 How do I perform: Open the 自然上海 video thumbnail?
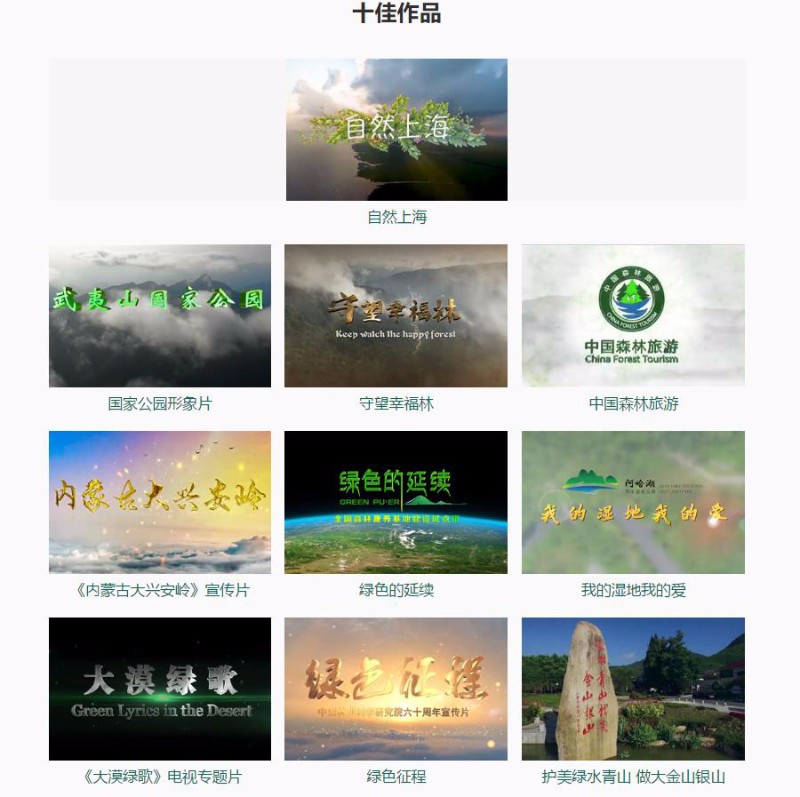click(x=396, y=130)
